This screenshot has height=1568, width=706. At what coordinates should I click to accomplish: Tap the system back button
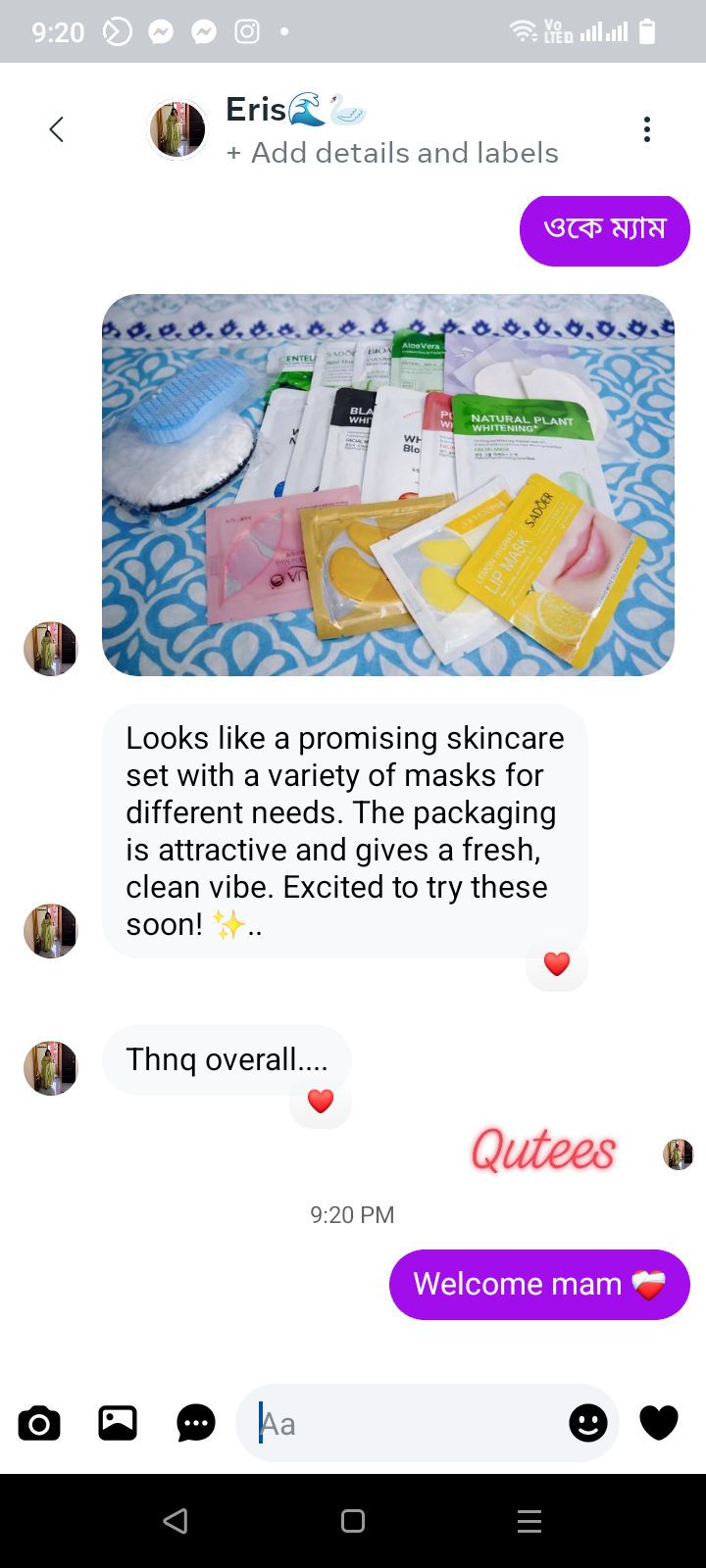(x=176, y=1521)
